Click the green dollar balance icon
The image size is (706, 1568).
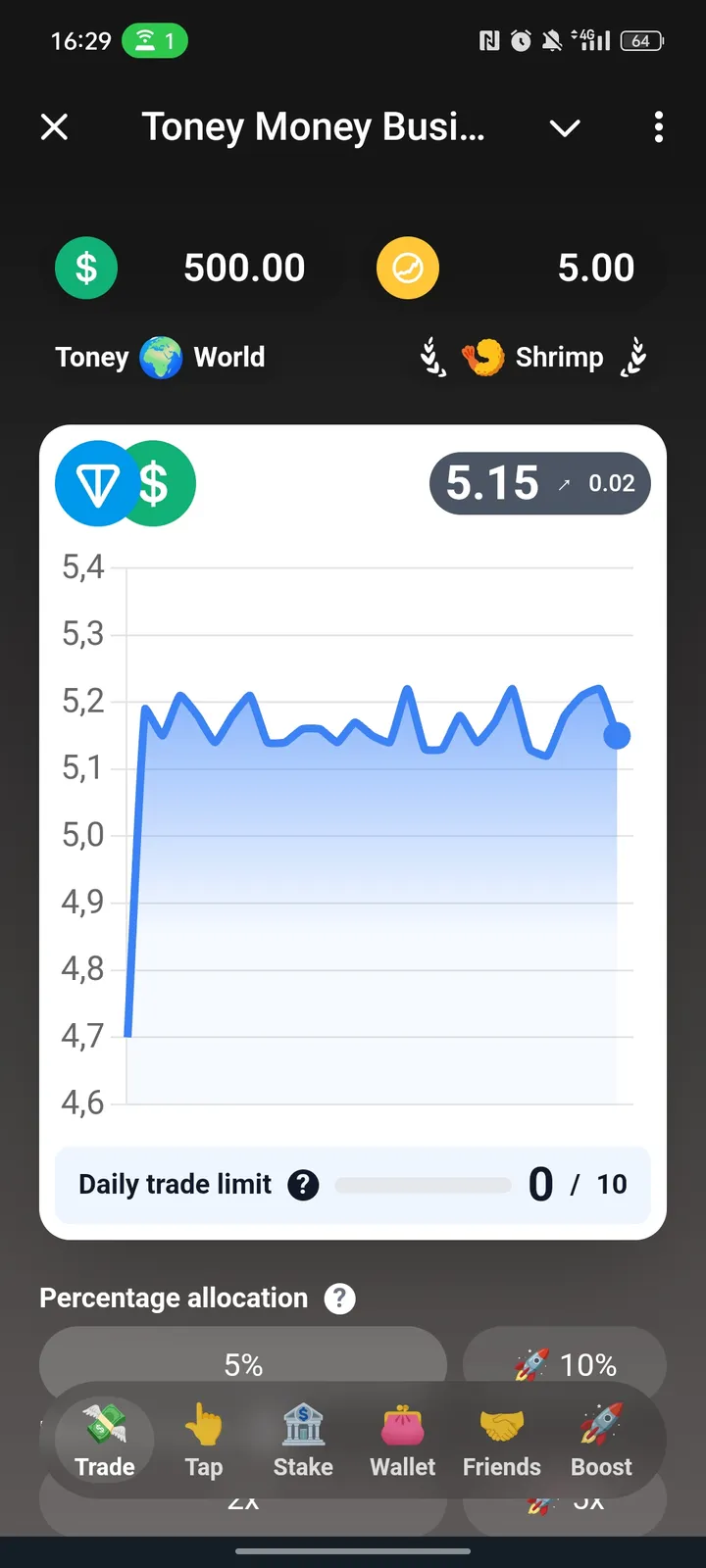click(x=86, y=268)
